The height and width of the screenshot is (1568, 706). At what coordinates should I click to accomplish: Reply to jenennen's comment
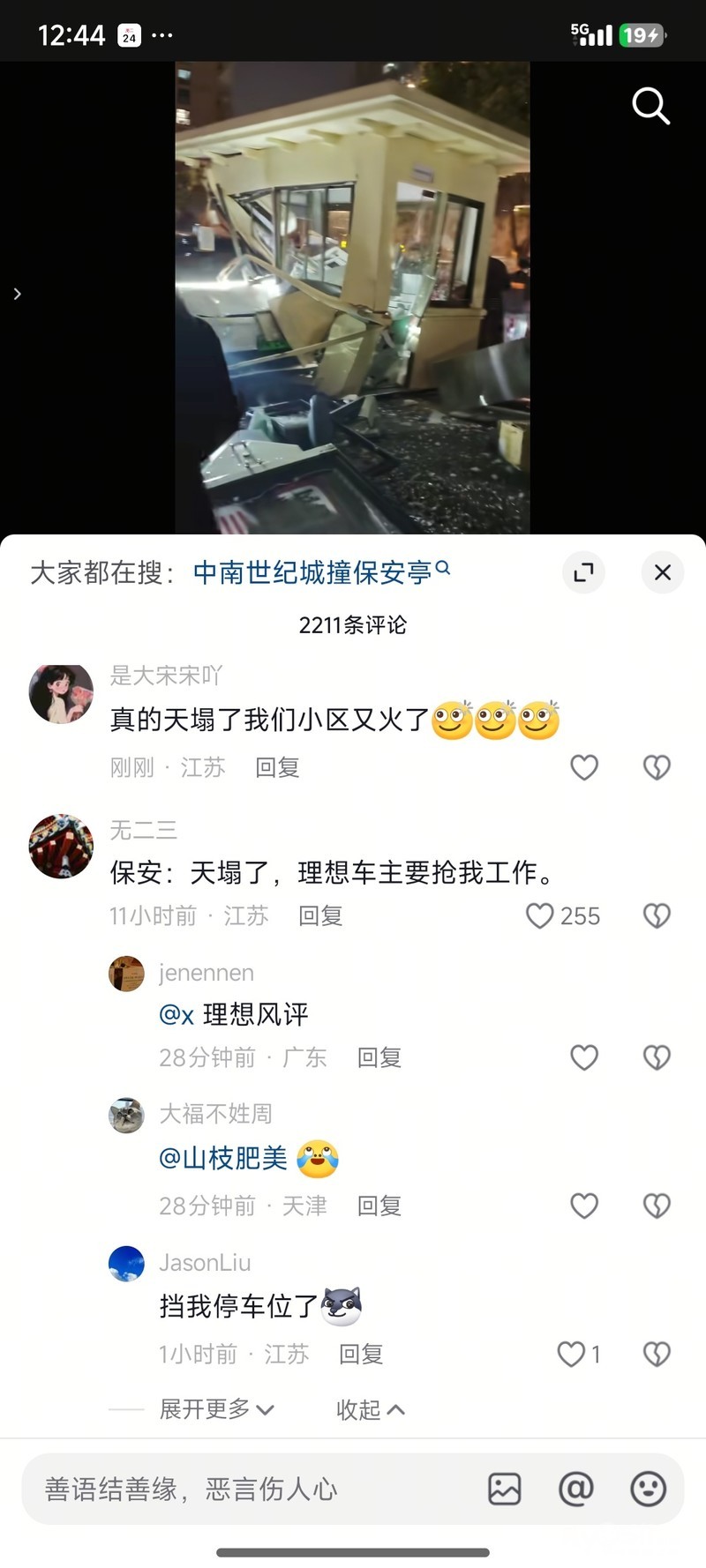tap(379, 1057)
